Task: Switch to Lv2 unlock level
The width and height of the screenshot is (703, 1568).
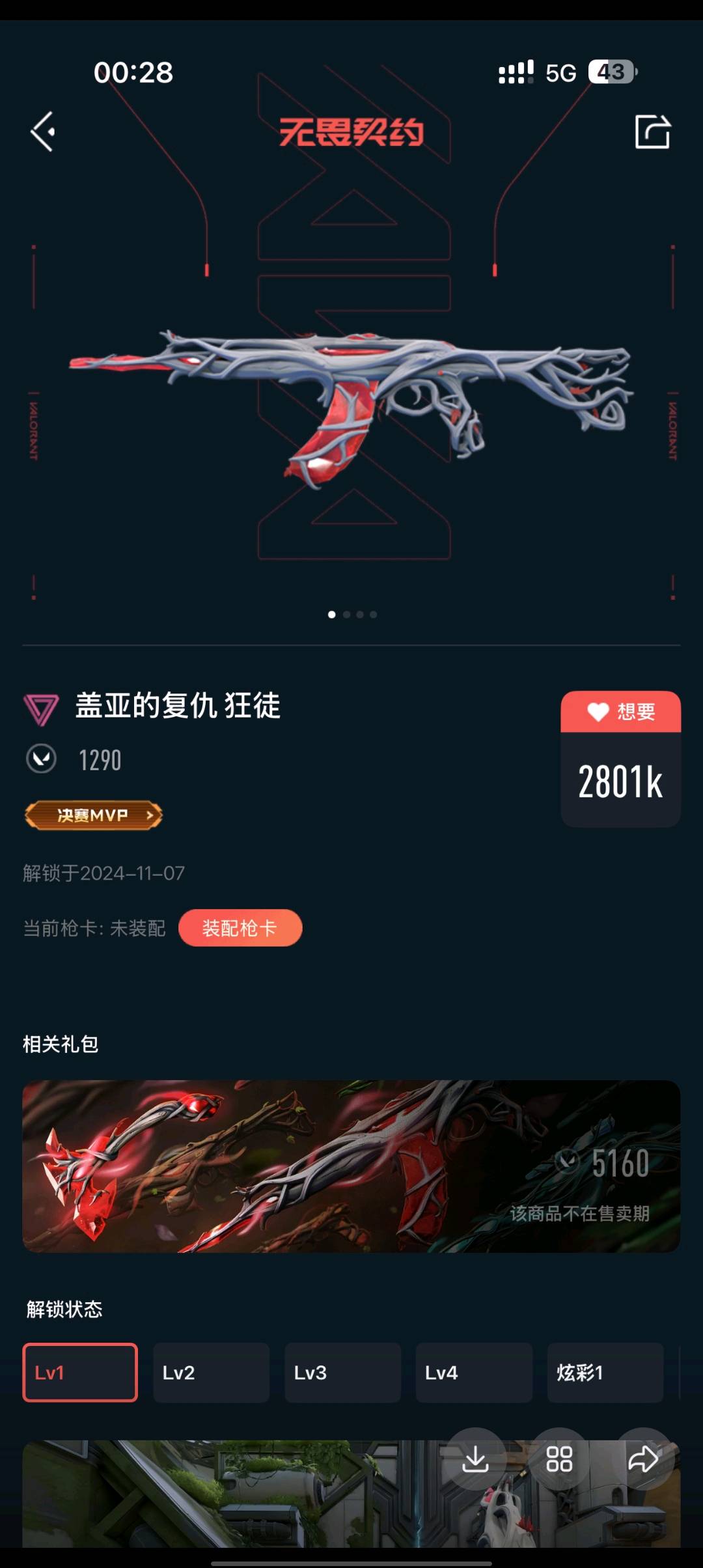Action: tap(211, 1373)
